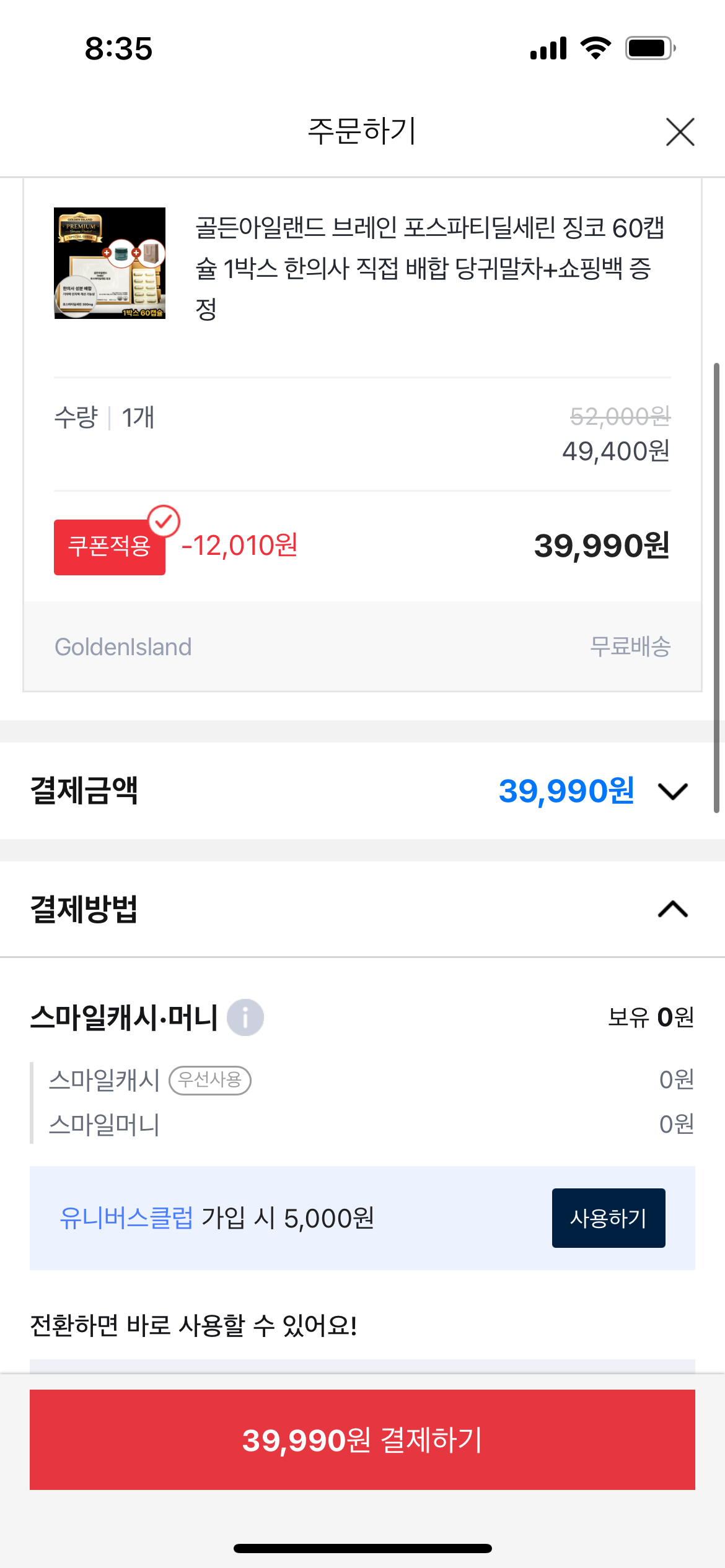
Task: Open the 골든아일랜드 product thumbnail
Action: click(x=110, y=263)
